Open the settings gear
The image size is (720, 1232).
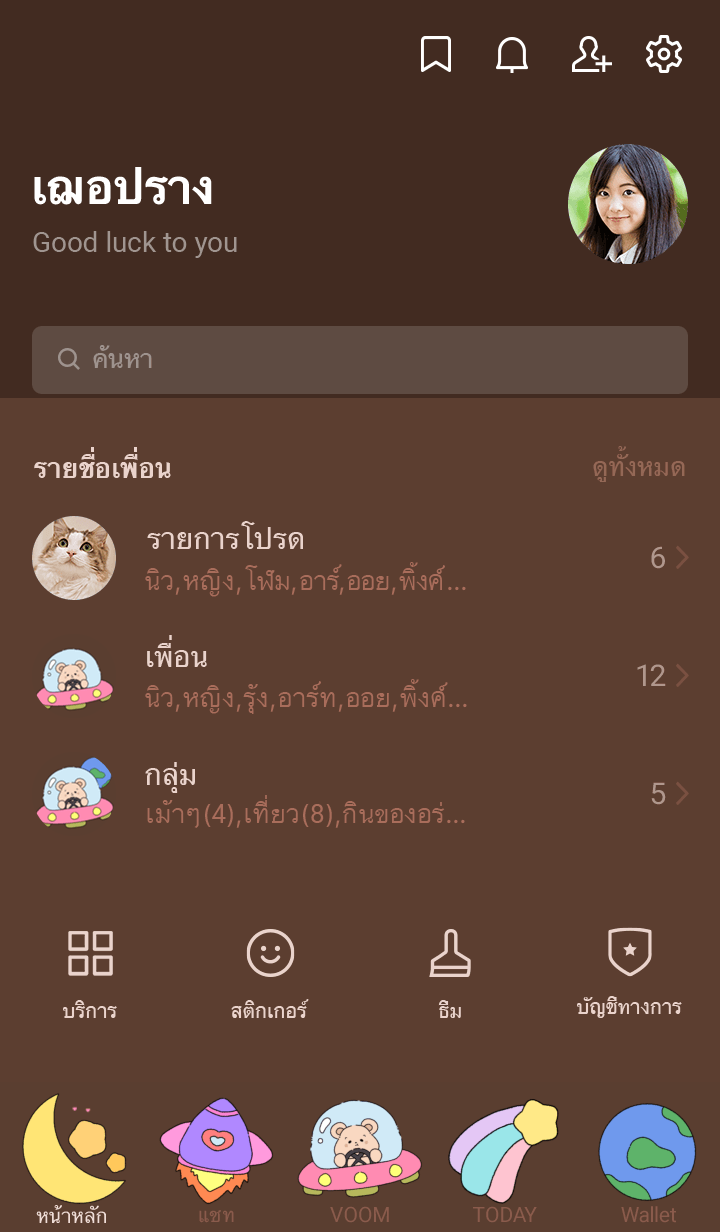point(664,55)
